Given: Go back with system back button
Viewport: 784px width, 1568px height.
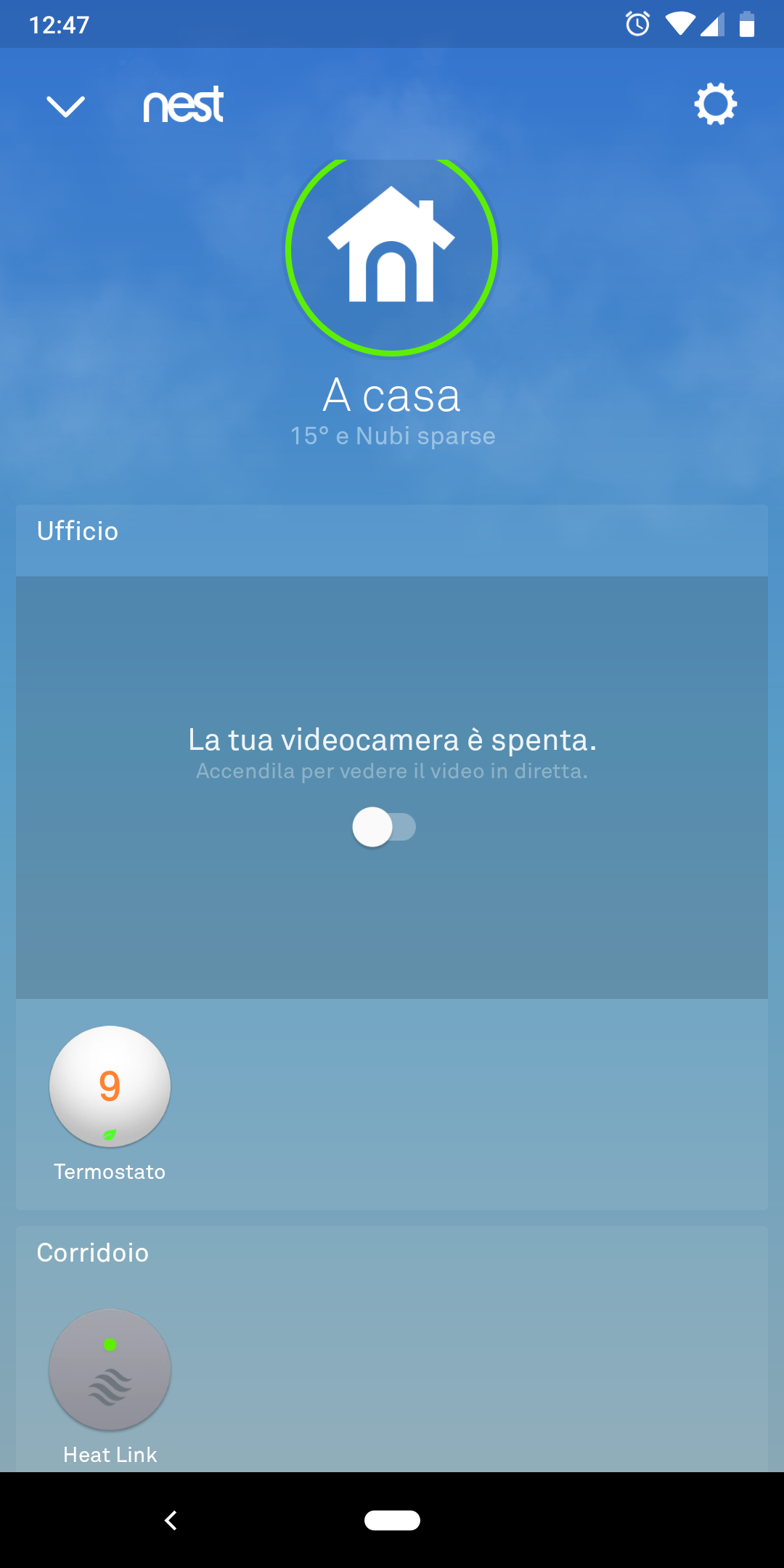Looking at the screenshot, I should point(171,1520).
